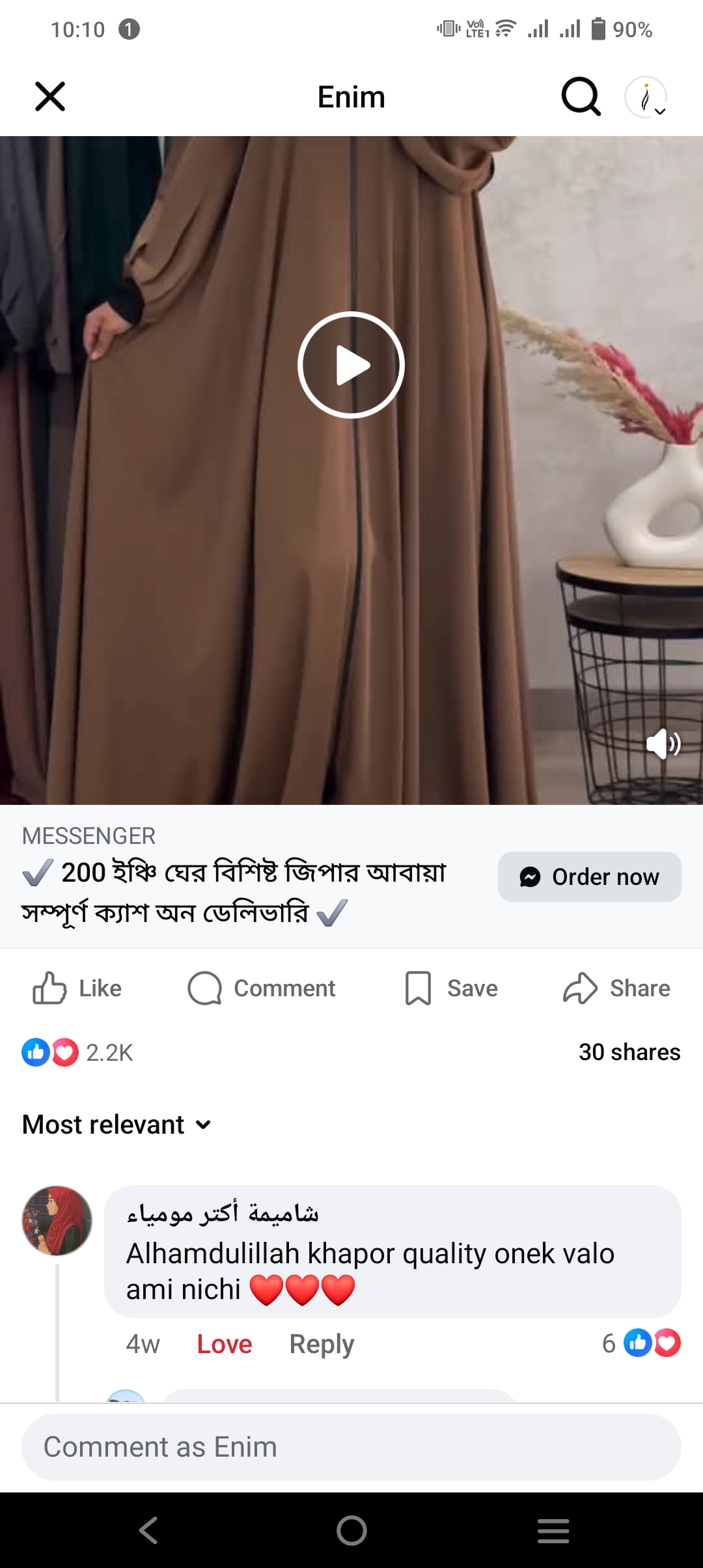View the 6 reactions on the comment
The image size is (703, 1568).
pos(641,1343)
